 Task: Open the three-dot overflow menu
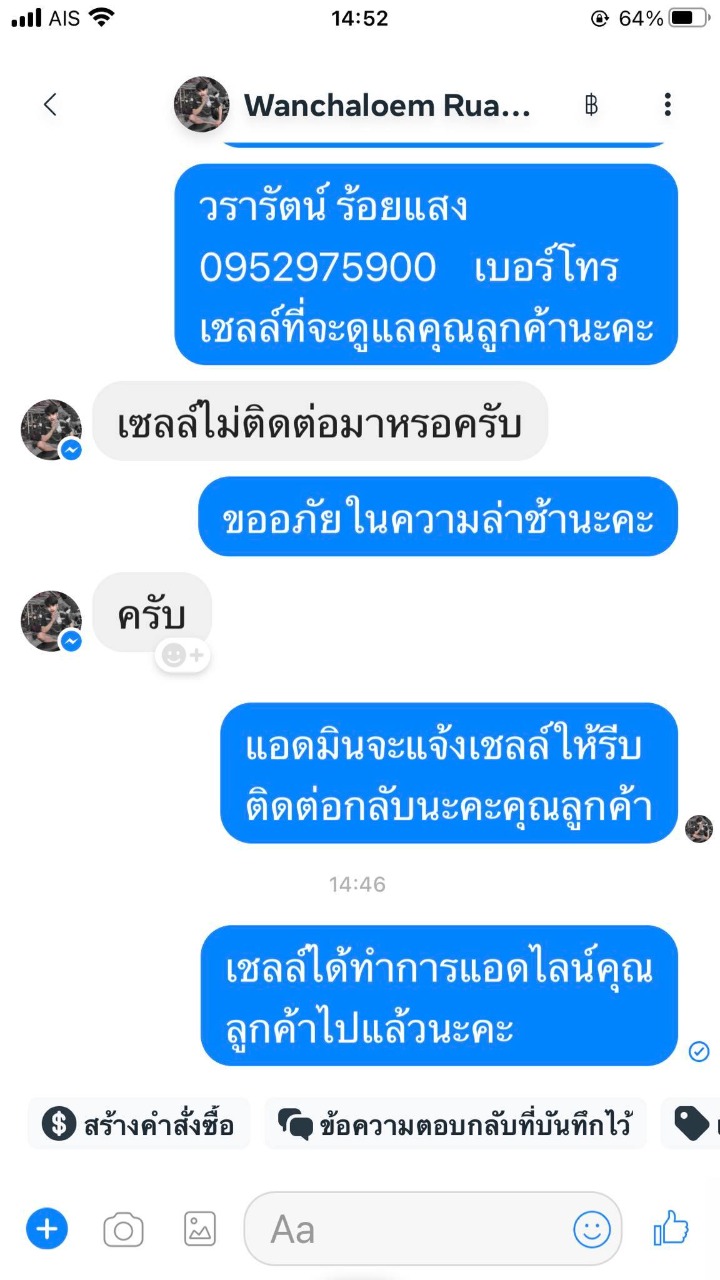667,104
